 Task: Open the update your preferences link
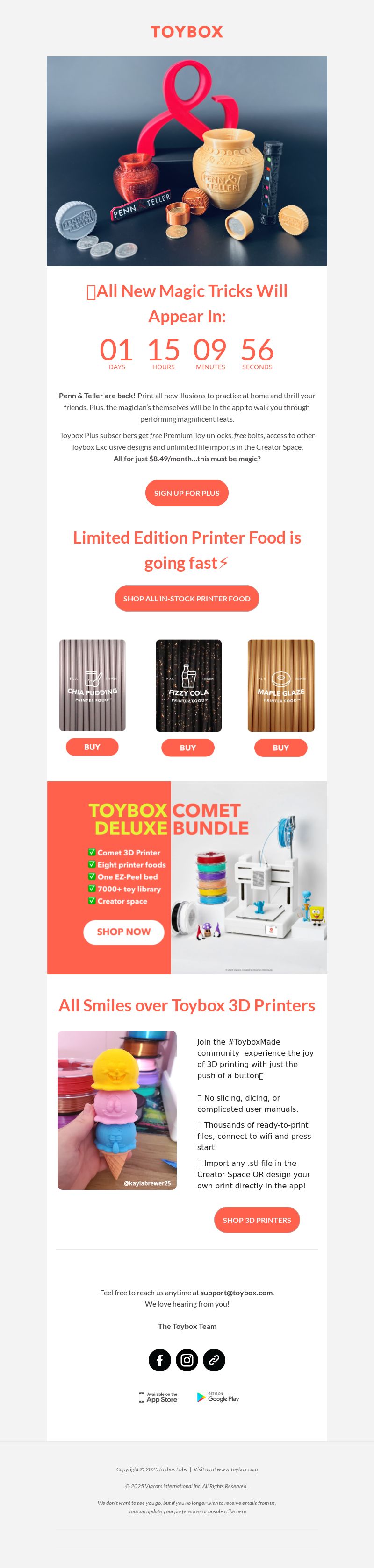point(173,1511)
